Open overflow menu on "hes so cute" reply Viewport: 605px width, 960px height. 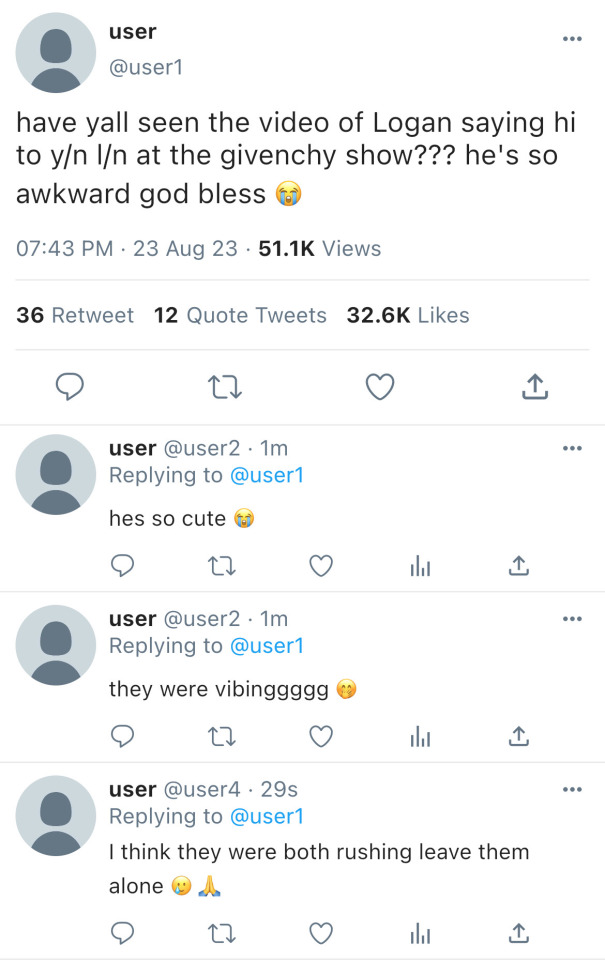click(571, 448)
